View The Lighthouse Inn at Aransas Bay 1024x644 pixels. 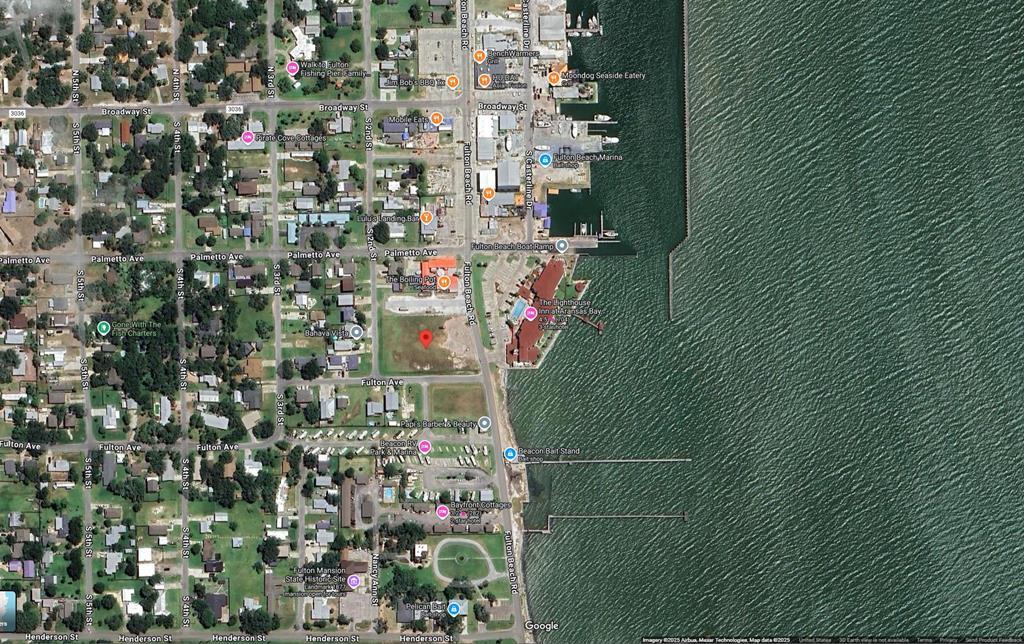(531, 313)
